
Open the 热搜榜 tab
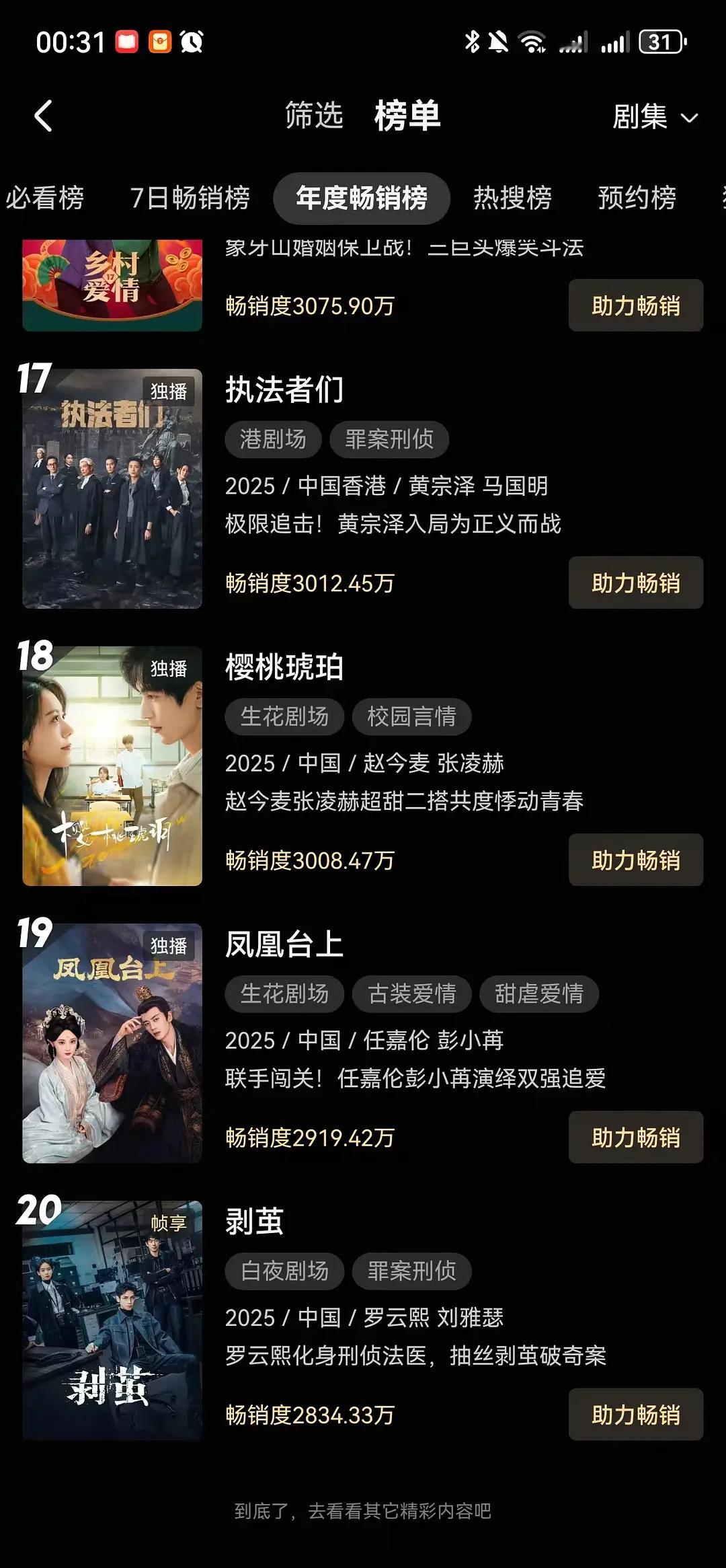(512, 198)
